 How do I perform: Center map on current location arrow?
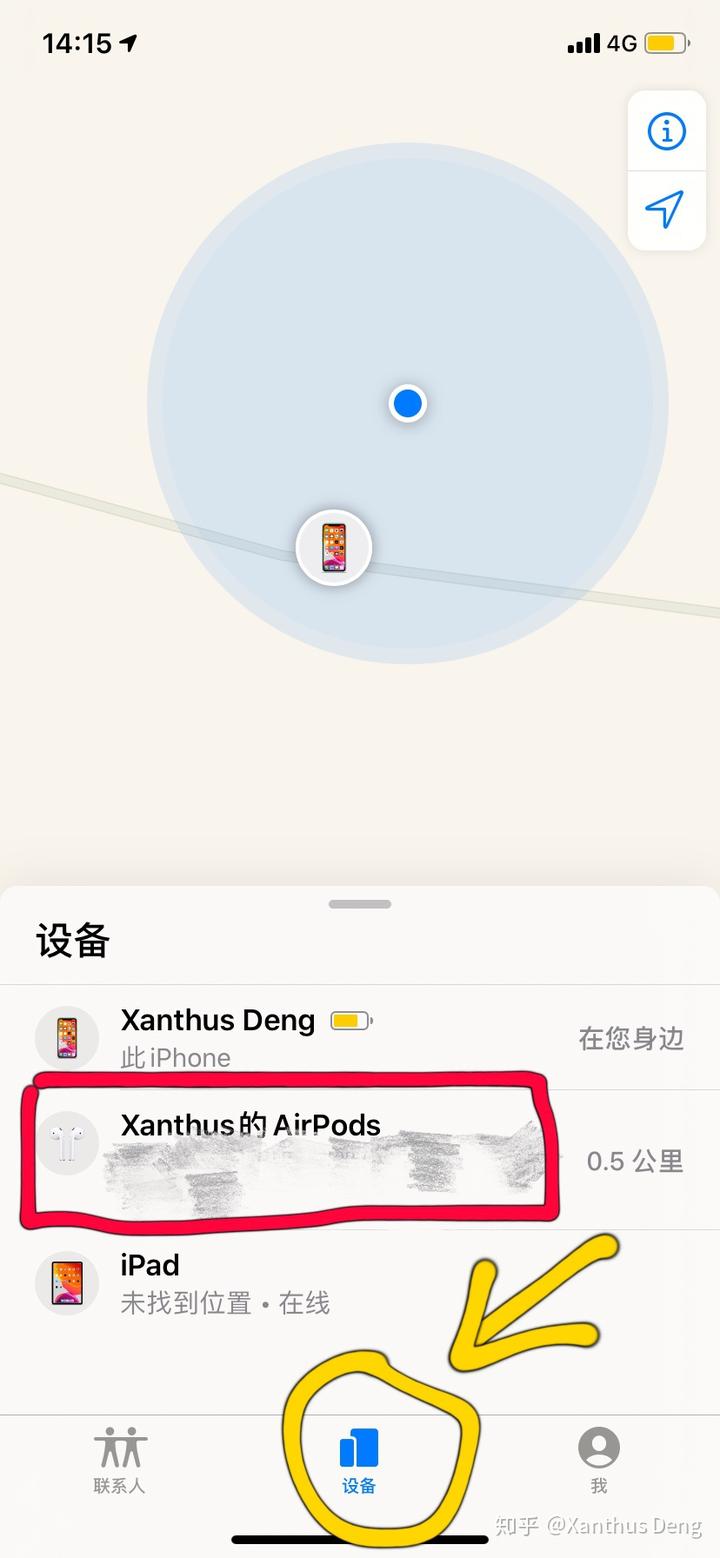(x=666, y=210)
